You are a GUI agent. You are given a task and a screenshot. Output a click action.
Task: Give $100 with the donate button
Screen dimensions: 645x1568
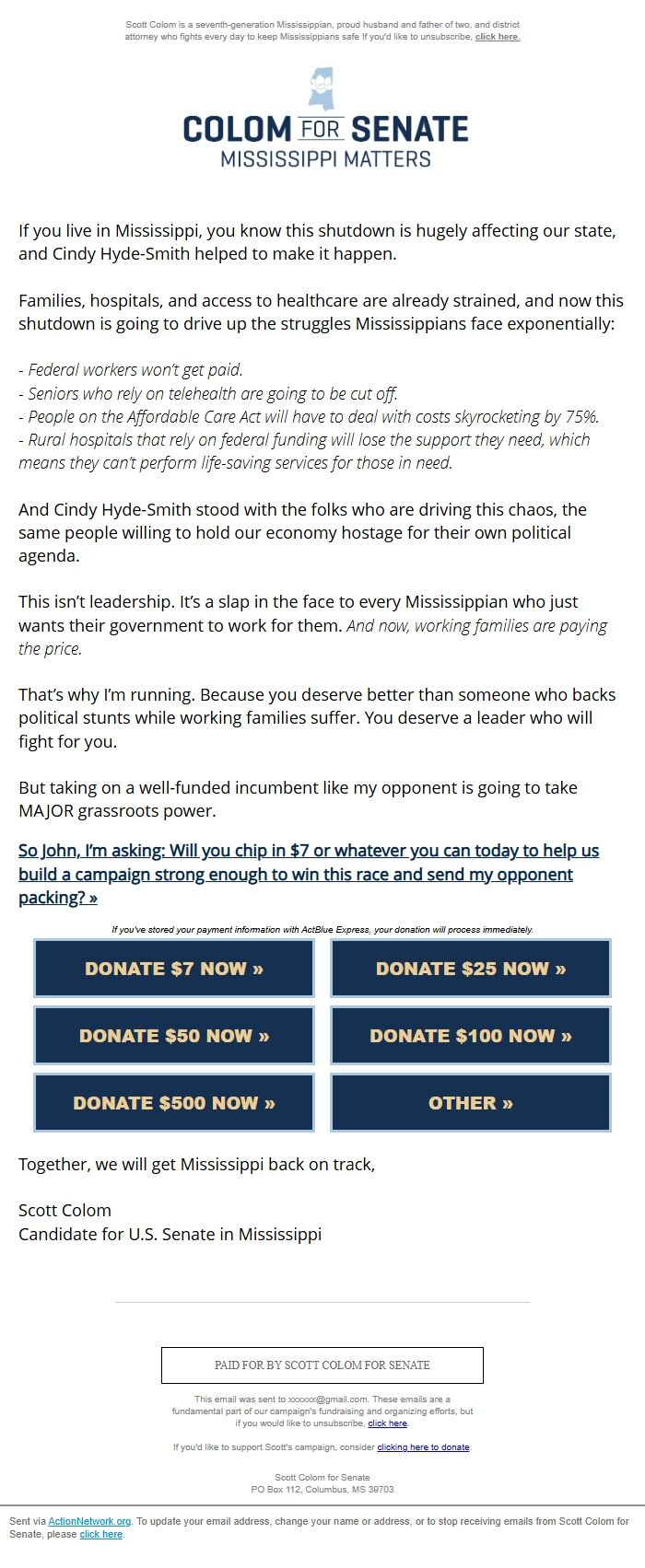471,1036
